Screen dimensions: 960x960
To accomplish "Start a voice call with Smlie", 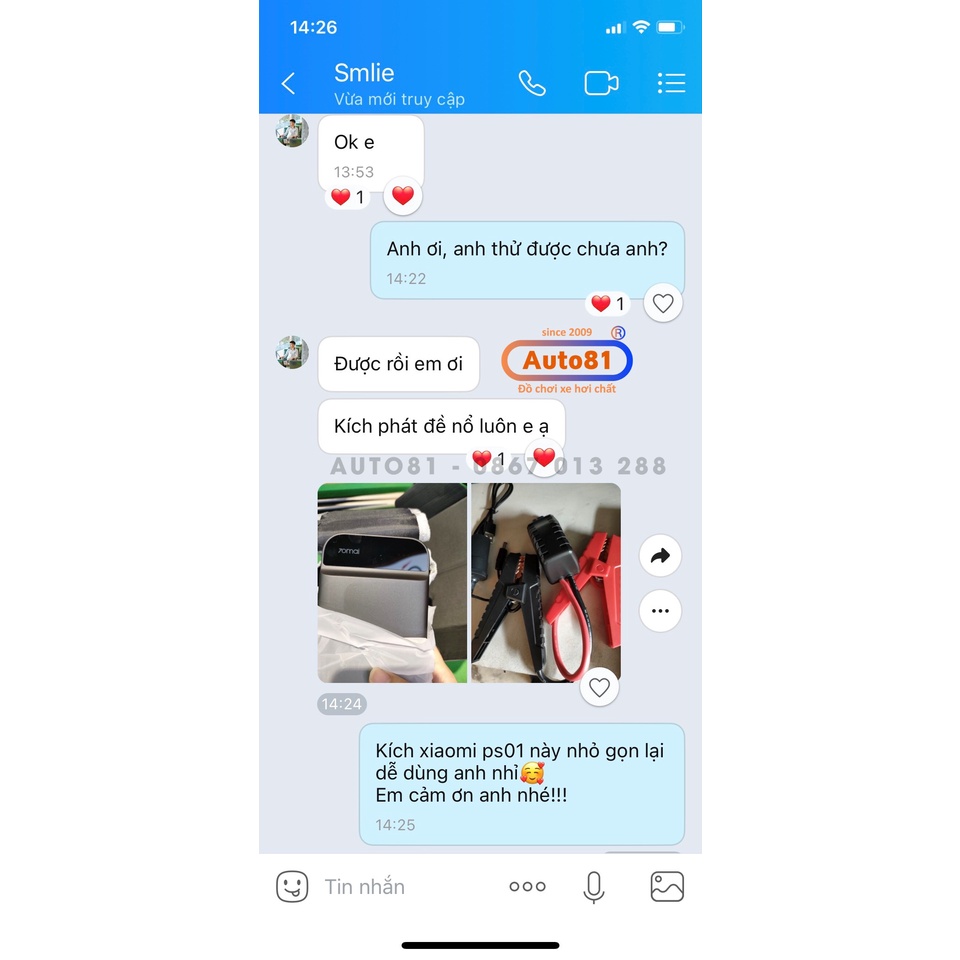I will 532,83.
